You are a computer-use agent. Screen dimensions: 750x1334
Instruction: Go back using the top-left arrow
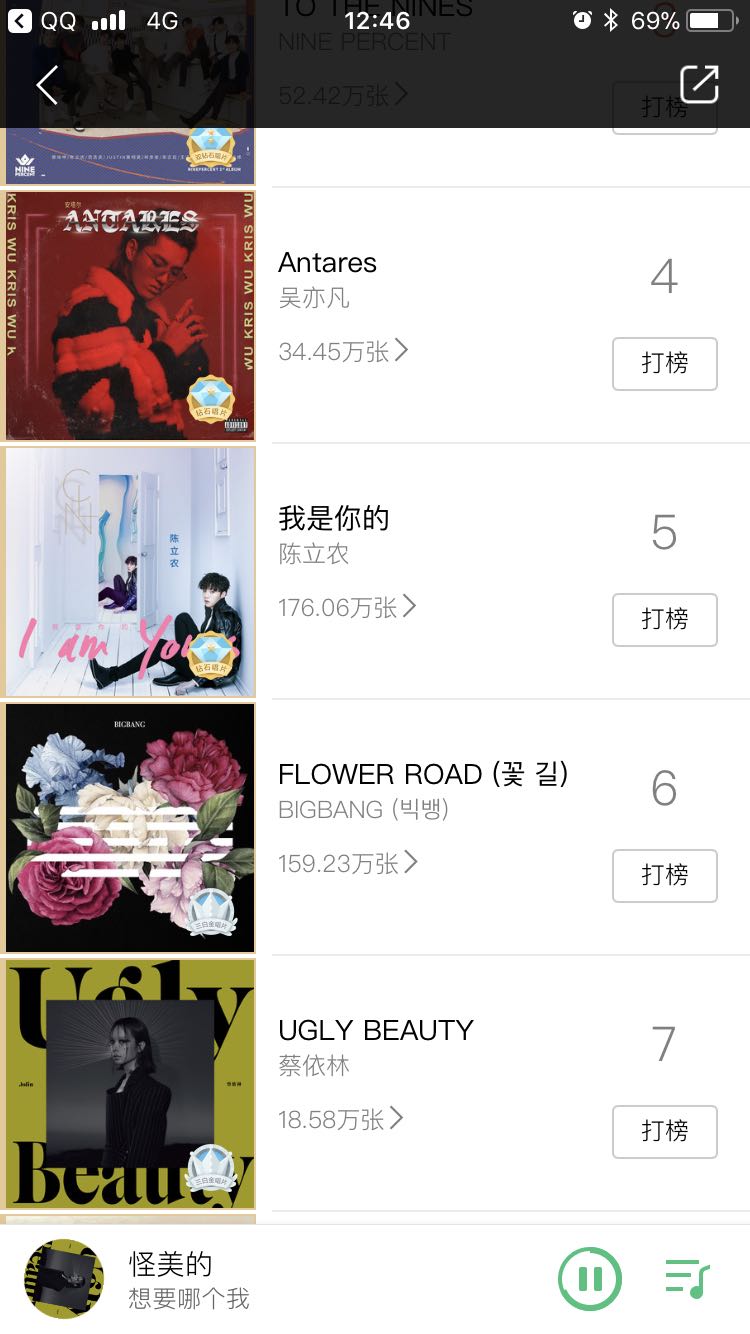tap(47, 85)
